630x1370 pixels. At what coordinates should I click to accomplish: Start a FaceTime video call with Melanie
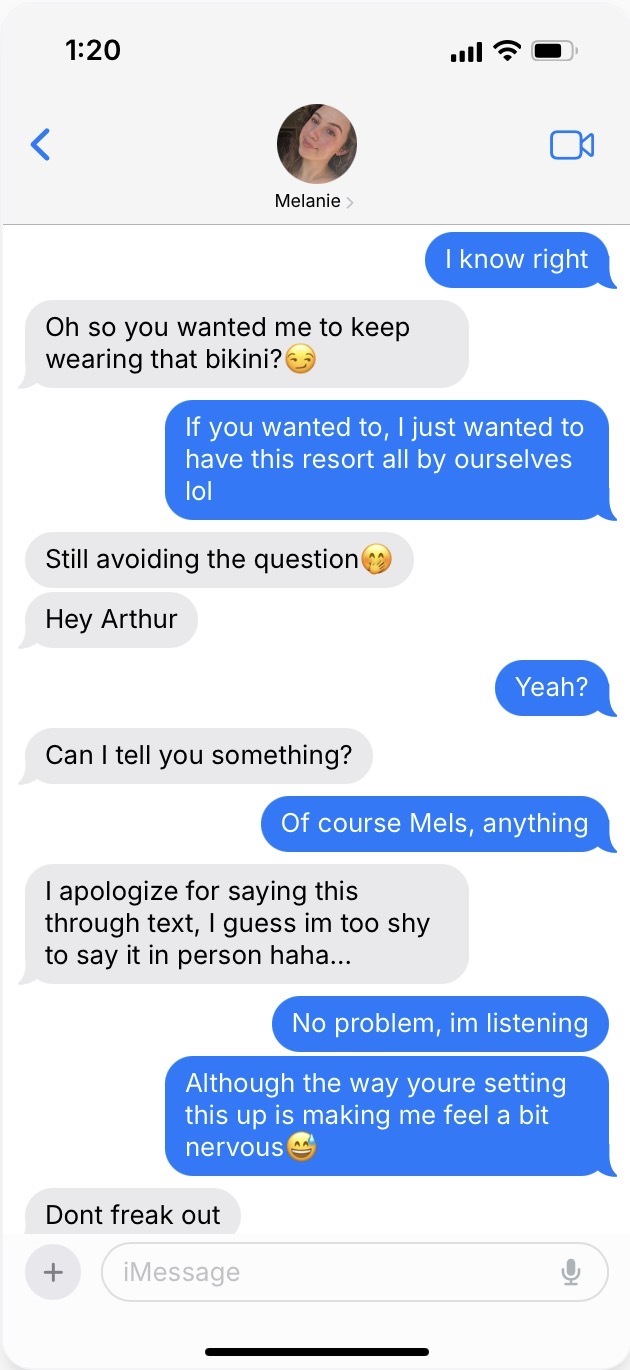pos(572,145)
